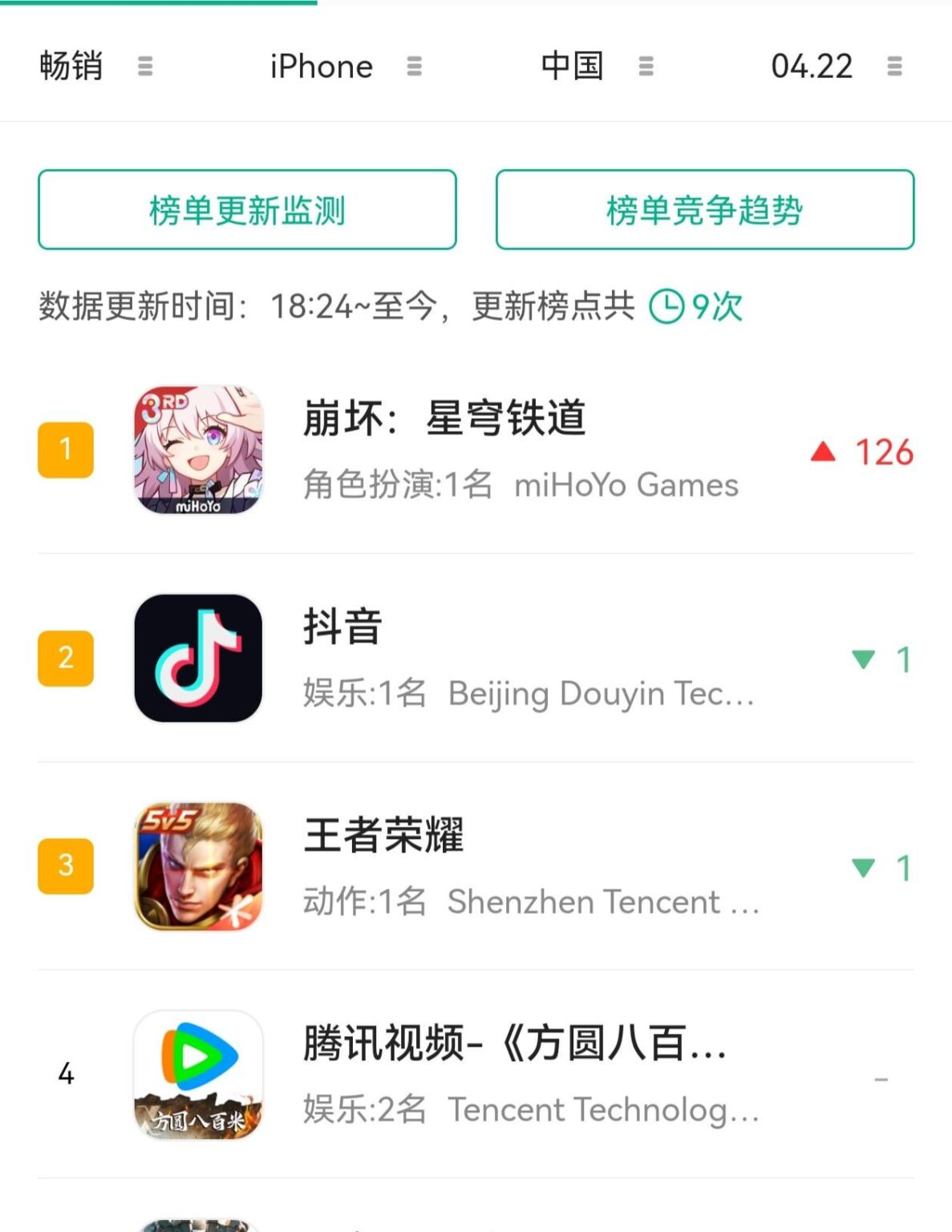This screenshot has height=1232, width=952.
Task: Click the 榜单更新监测 button
Action: (x=246, y=209)
